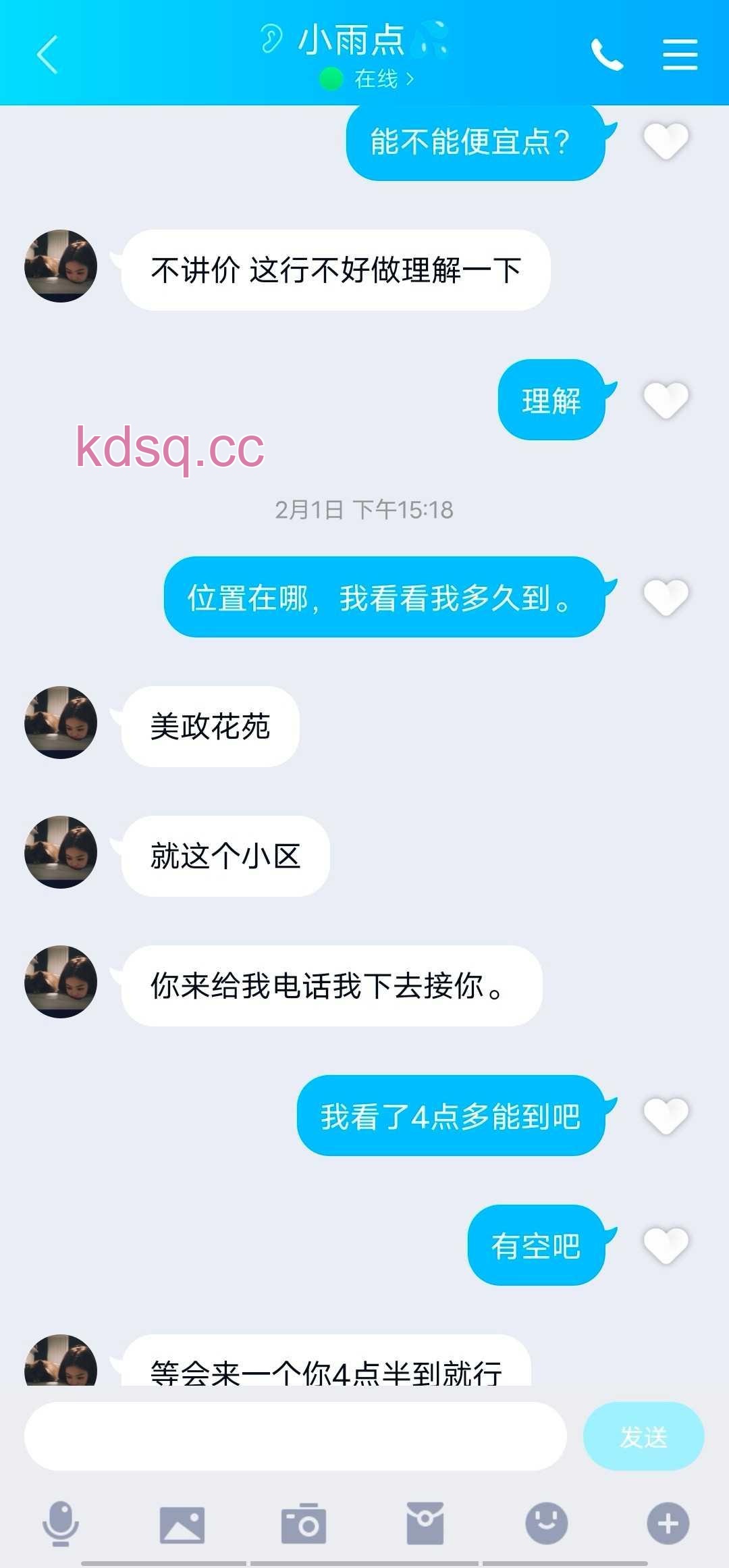The height and width of the screenshot is (1568, 729).
Task: Open the 在线 status details
Action: [x=377, y=79]
